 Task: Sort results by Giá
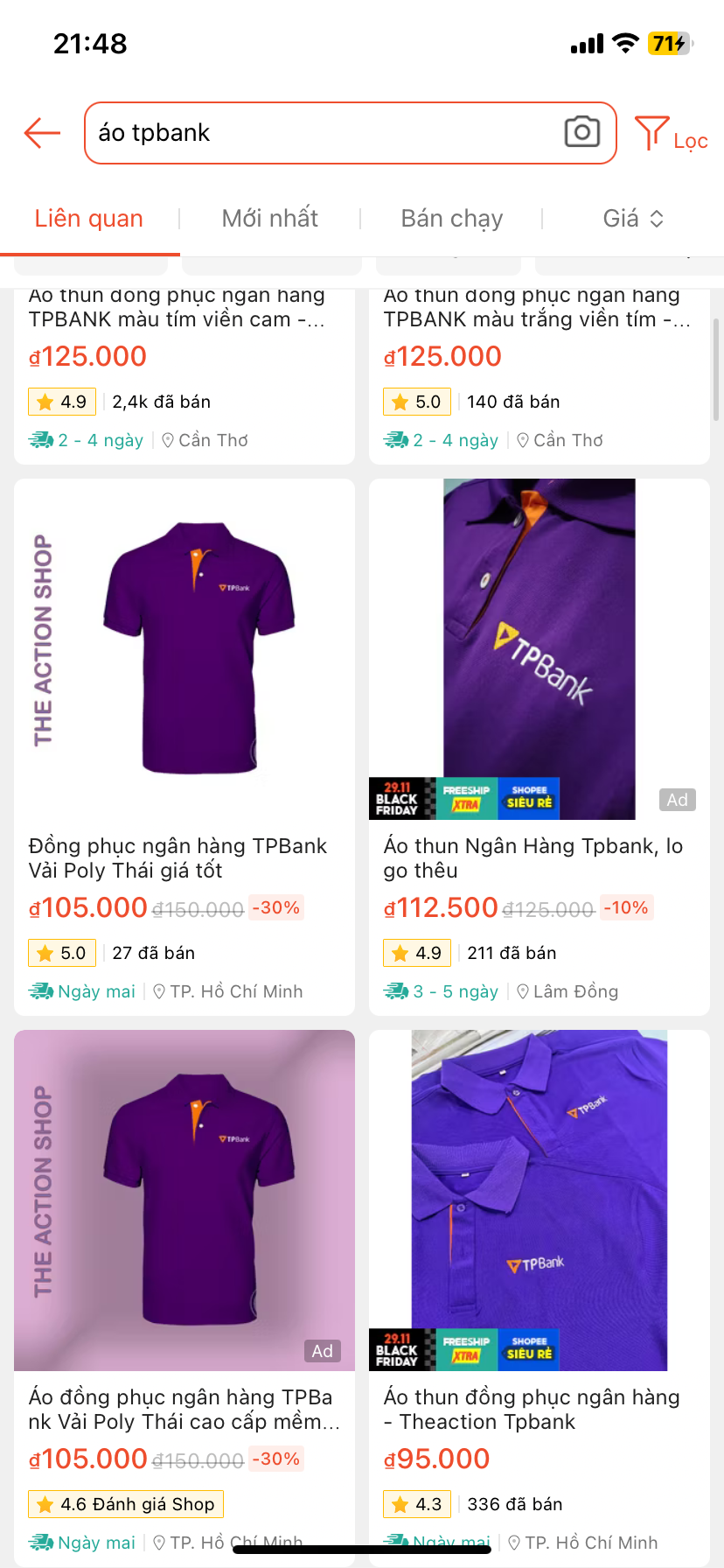(632, 219)
